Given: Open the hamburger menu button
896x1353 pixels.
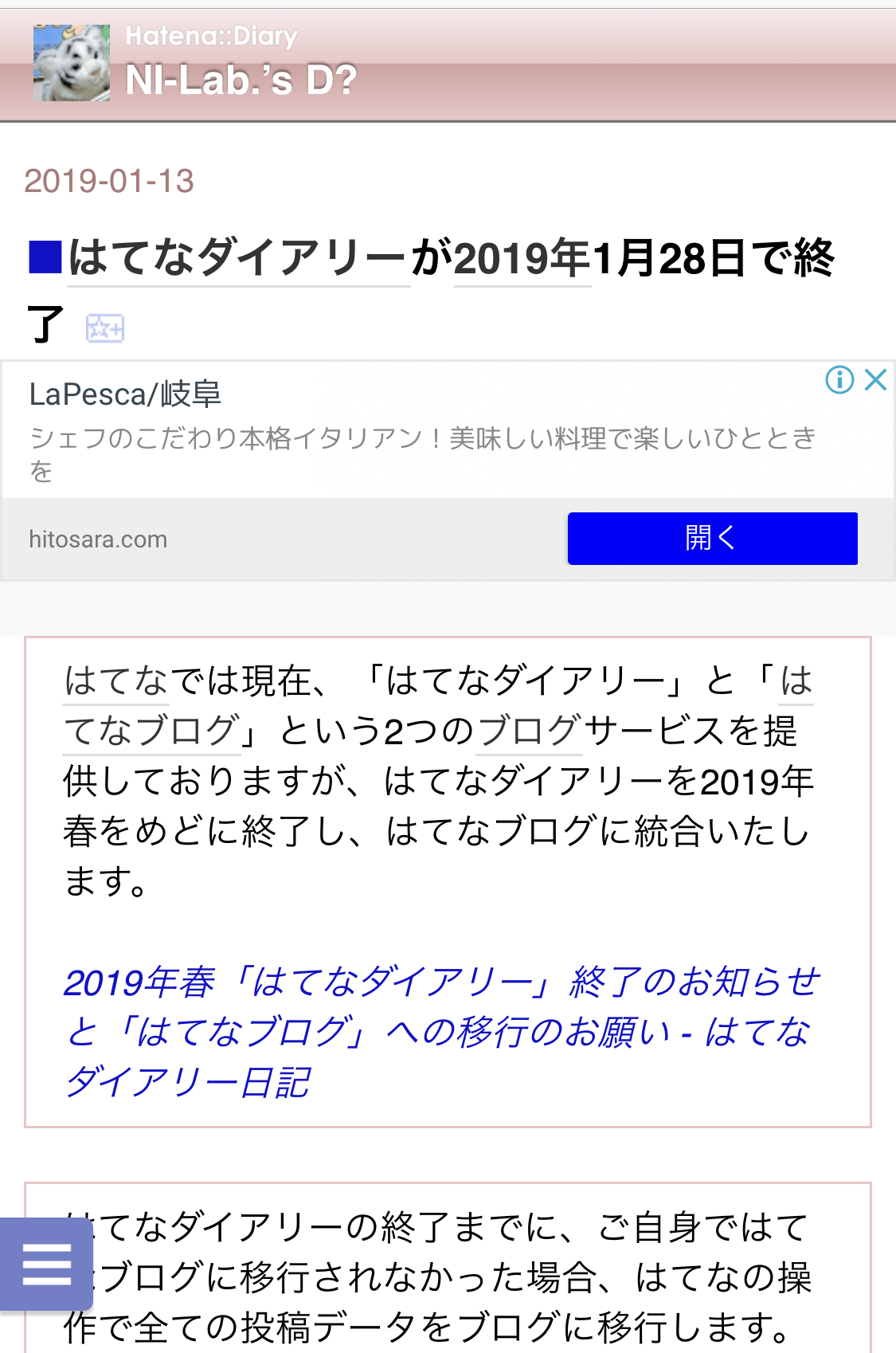Looking at the screenshot, I should (x=46, y=1265).
